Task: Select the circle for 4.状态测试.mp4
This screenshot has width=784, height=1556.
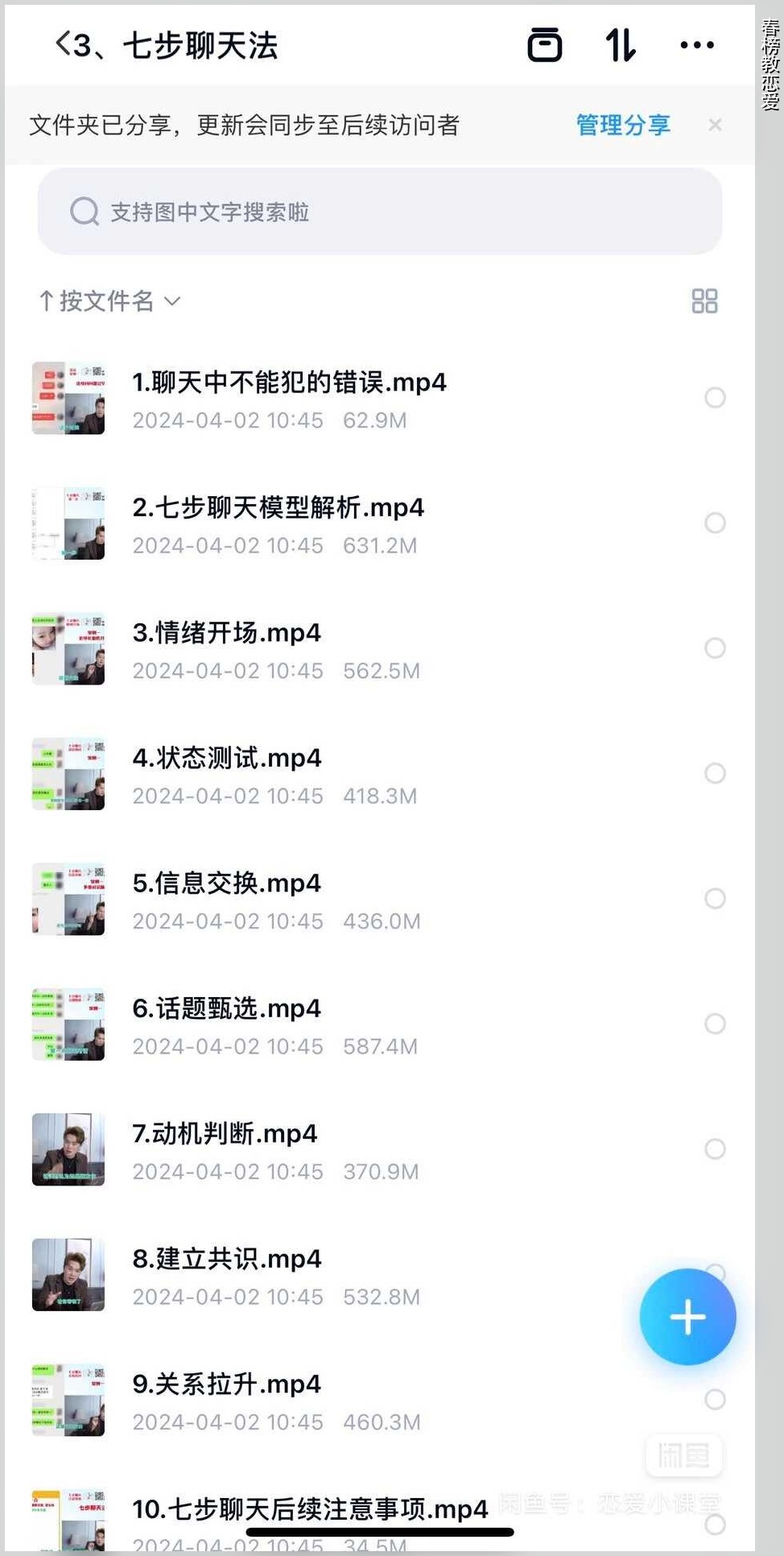Action: [x=715, y=773]
